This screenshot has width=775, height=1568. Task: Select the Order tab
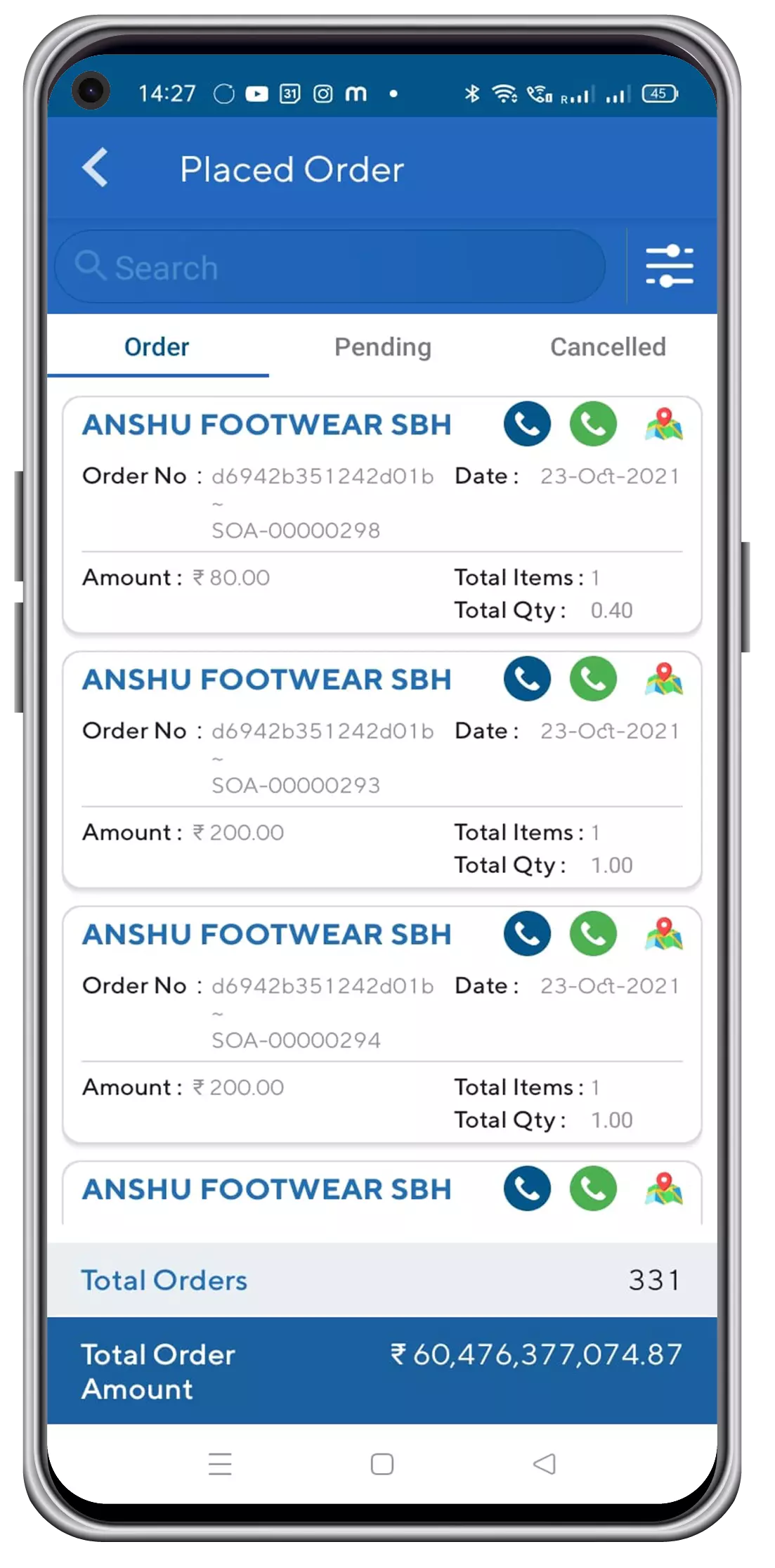157,347
